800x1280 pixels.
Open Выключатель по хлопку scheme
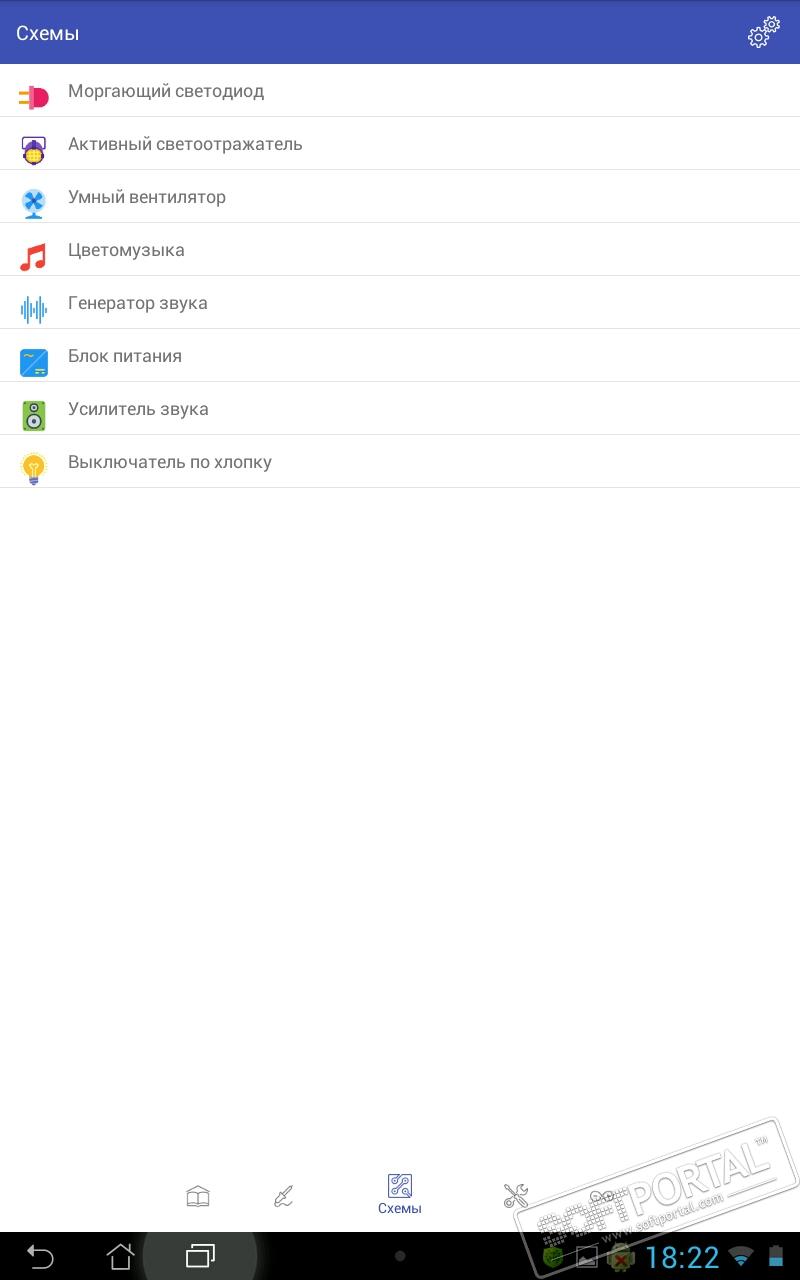coord(170,462)
